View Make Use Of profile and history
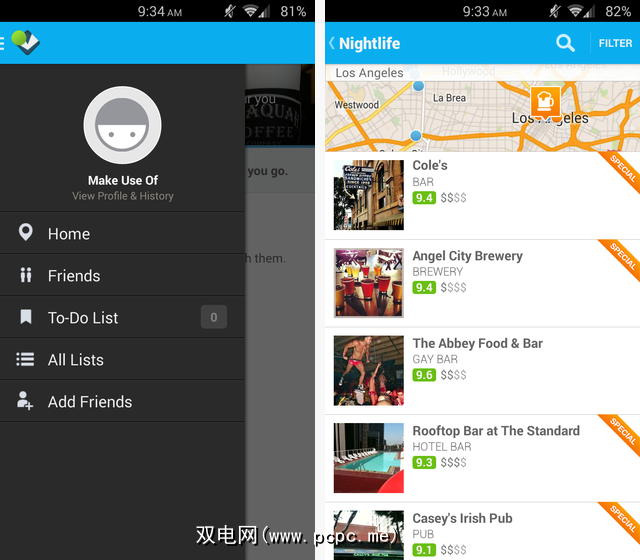 coord(122,188)
